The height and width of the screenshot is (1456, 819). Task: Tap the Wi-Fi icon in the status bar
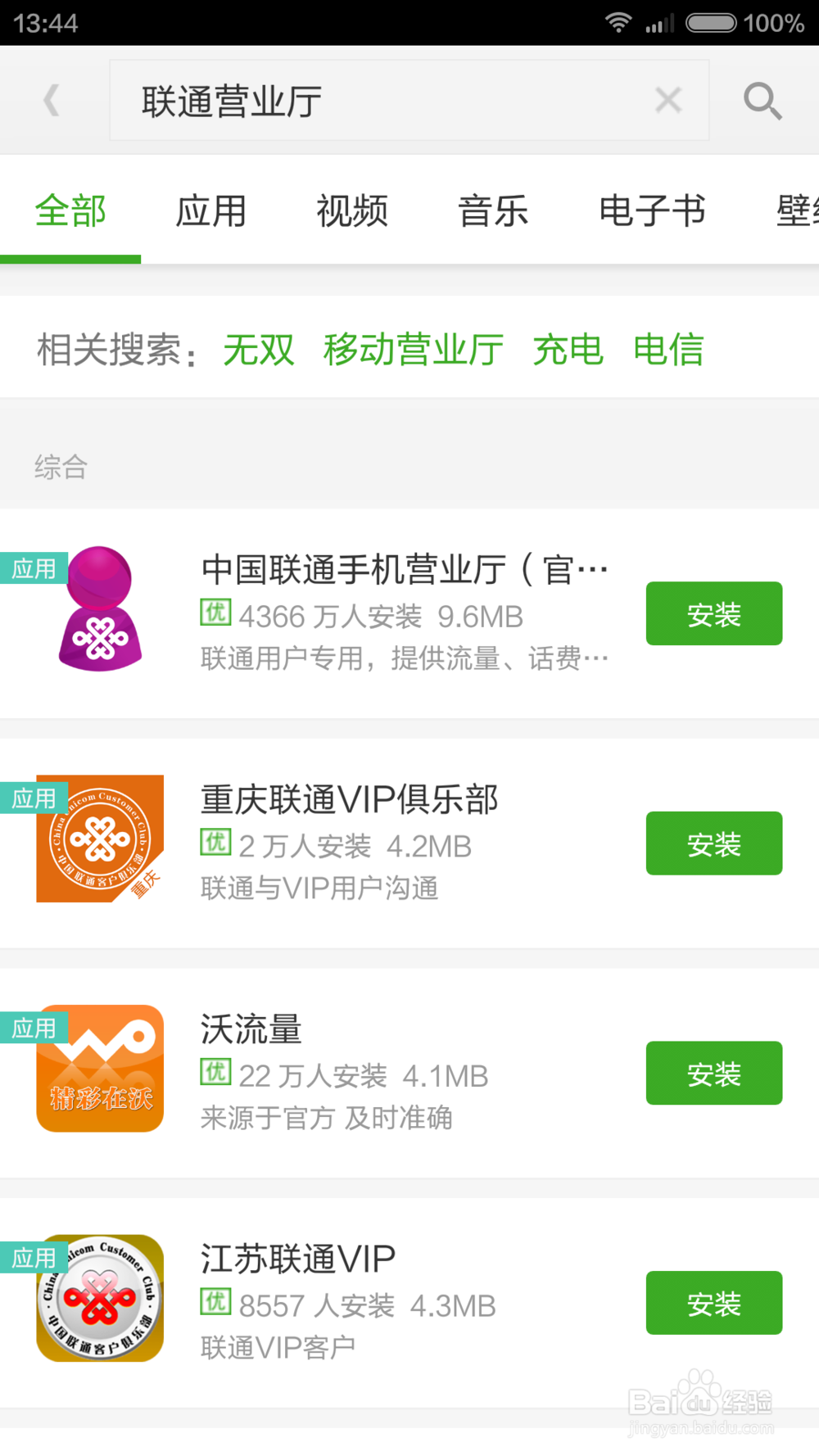[x=620, y=22]
